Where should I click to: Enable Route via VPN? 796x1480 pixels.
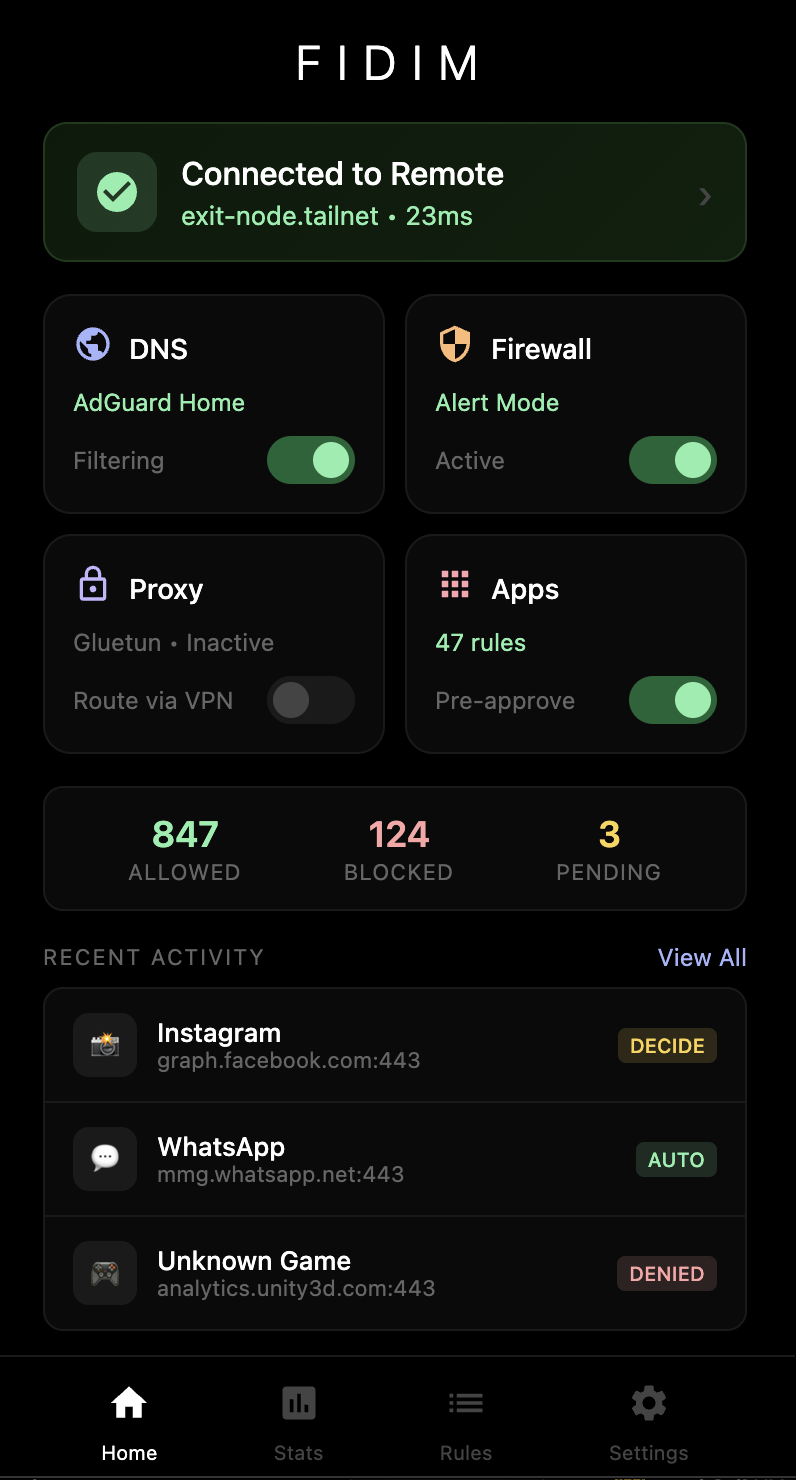310,700
